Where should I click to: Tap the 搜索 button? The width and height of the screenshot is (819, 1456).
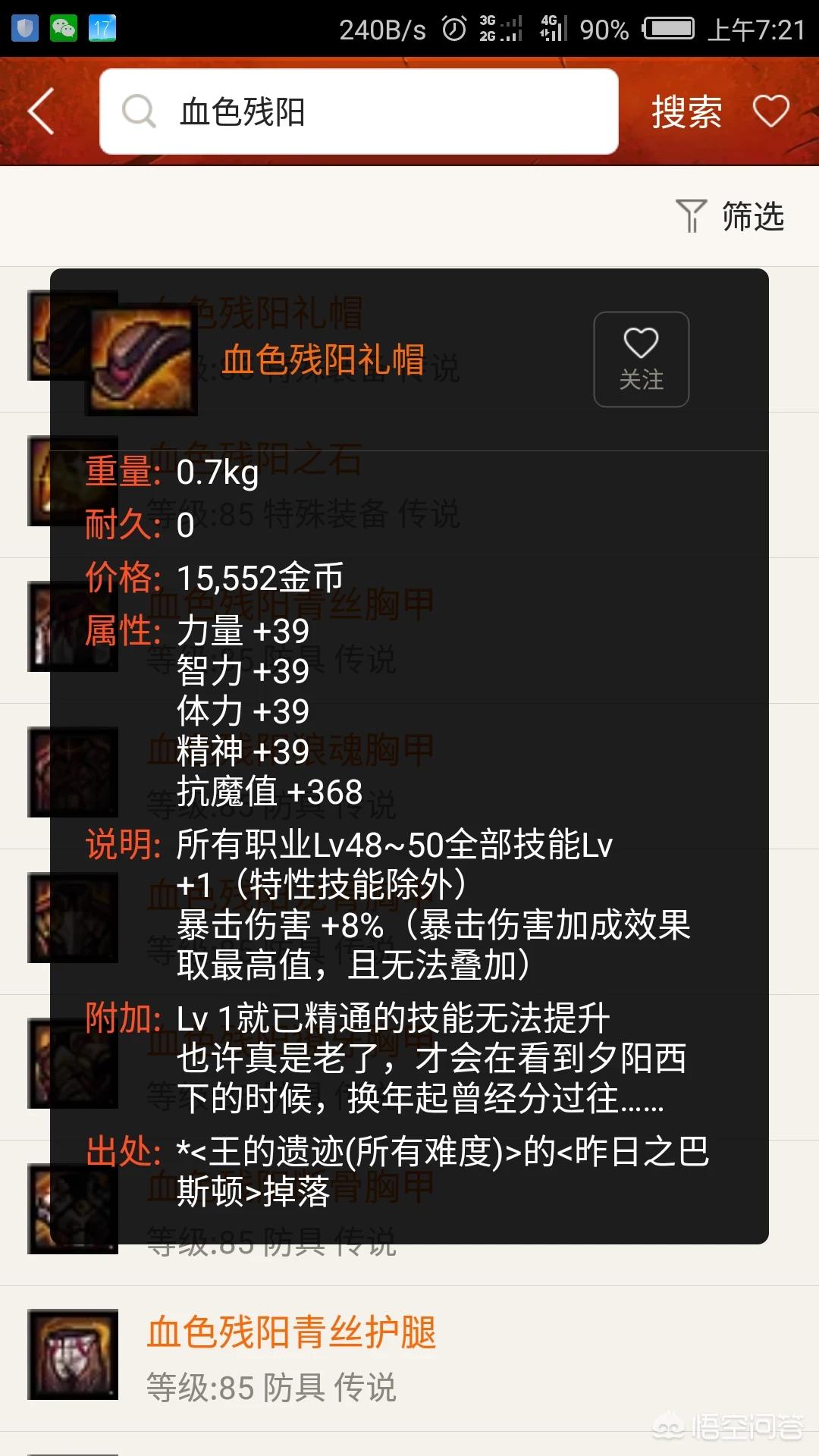tap(686, 112)
